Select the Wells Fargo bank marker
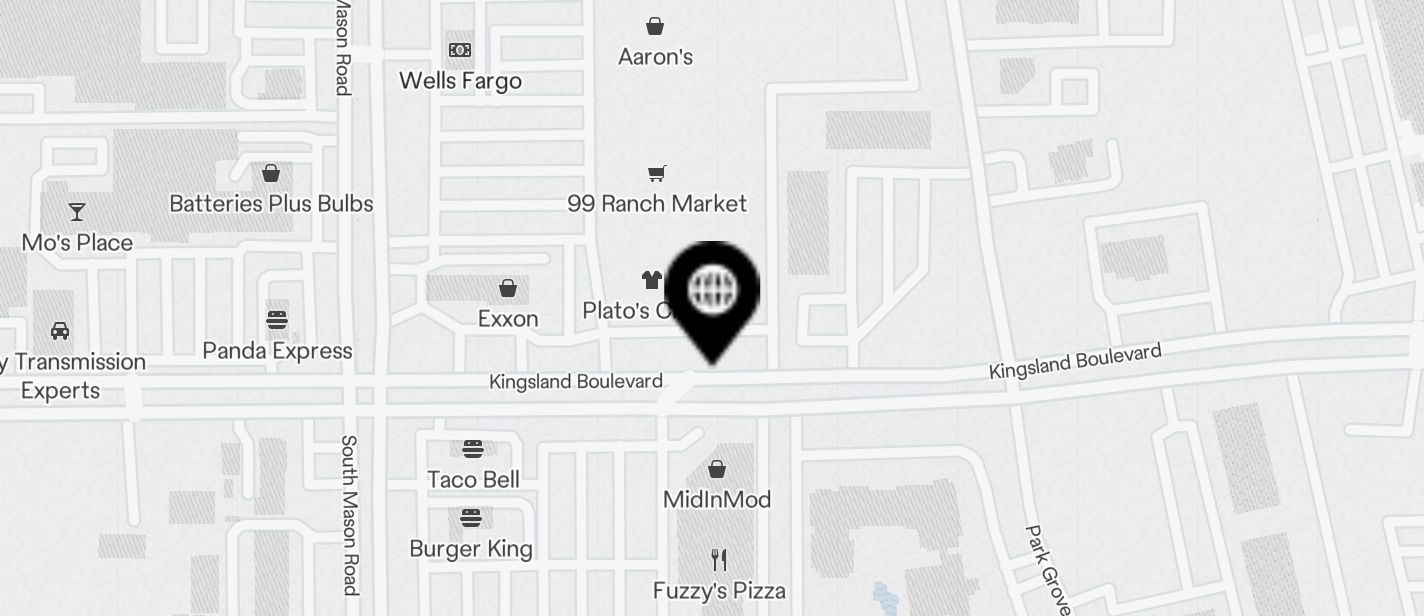This screenshot has width=1424, height=616. (x=460, y=50)
